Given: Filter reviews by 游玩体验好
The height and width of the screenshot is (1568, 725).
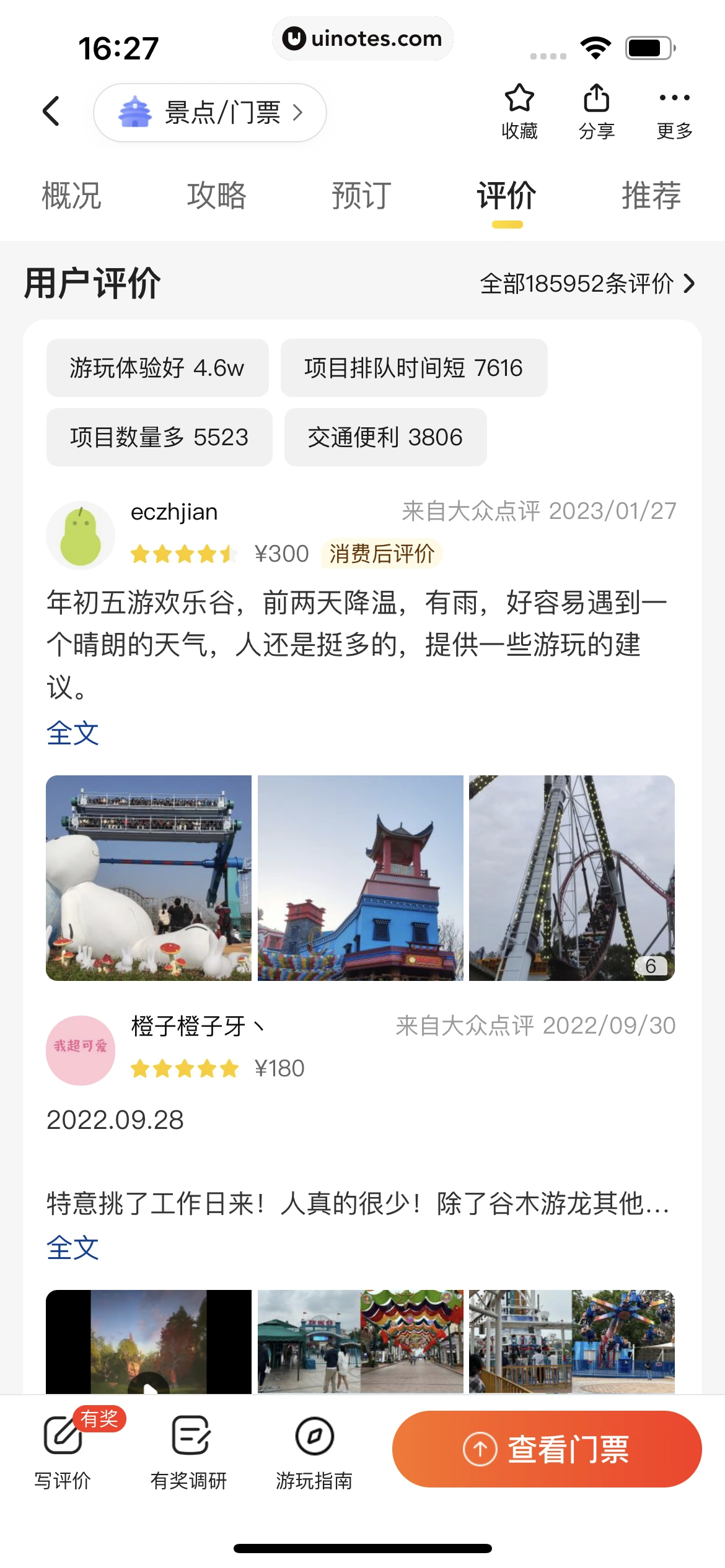Looking at the screenshot, I should pos(157,368).
